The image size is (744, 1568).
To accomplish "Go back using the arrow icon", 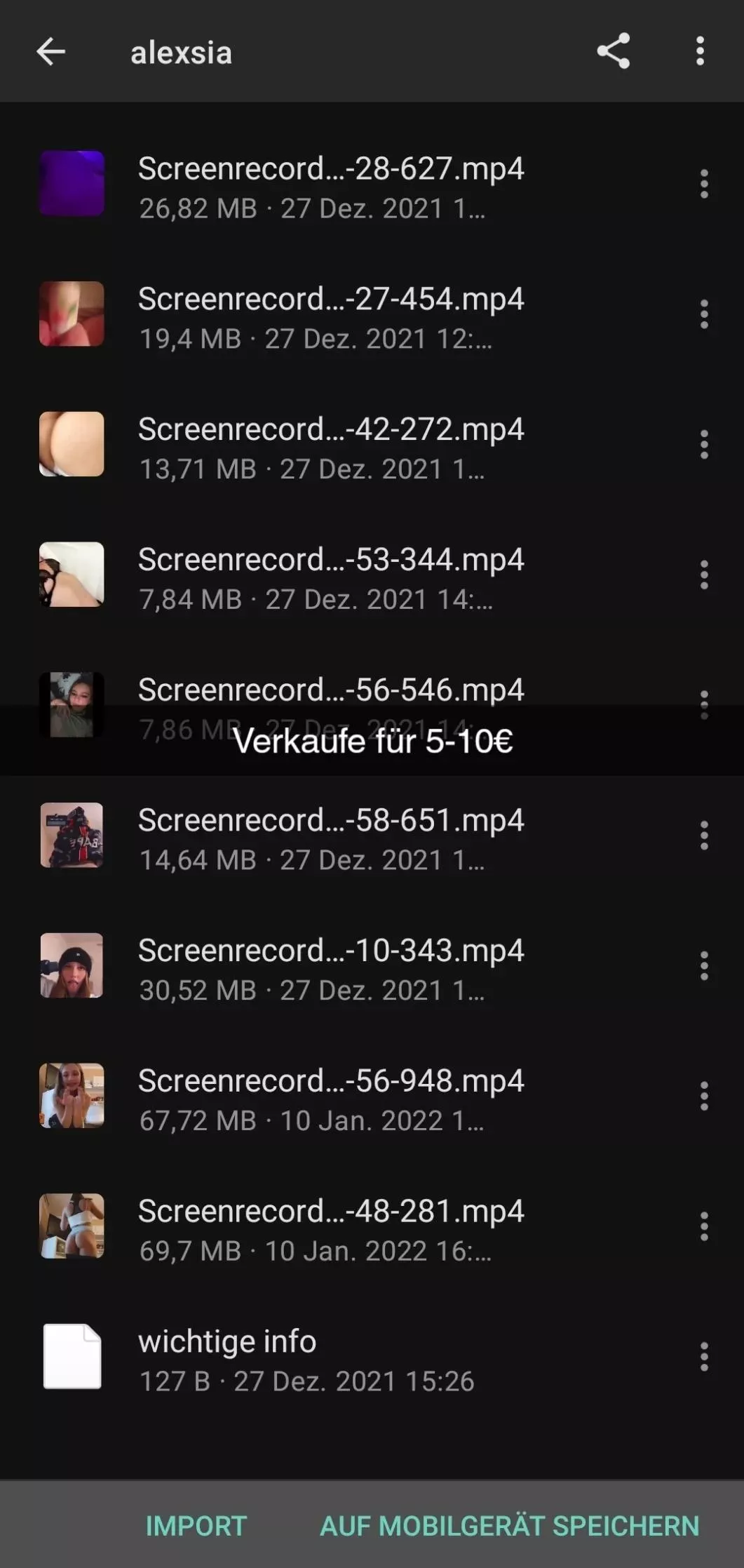I will tap(50, 52).
